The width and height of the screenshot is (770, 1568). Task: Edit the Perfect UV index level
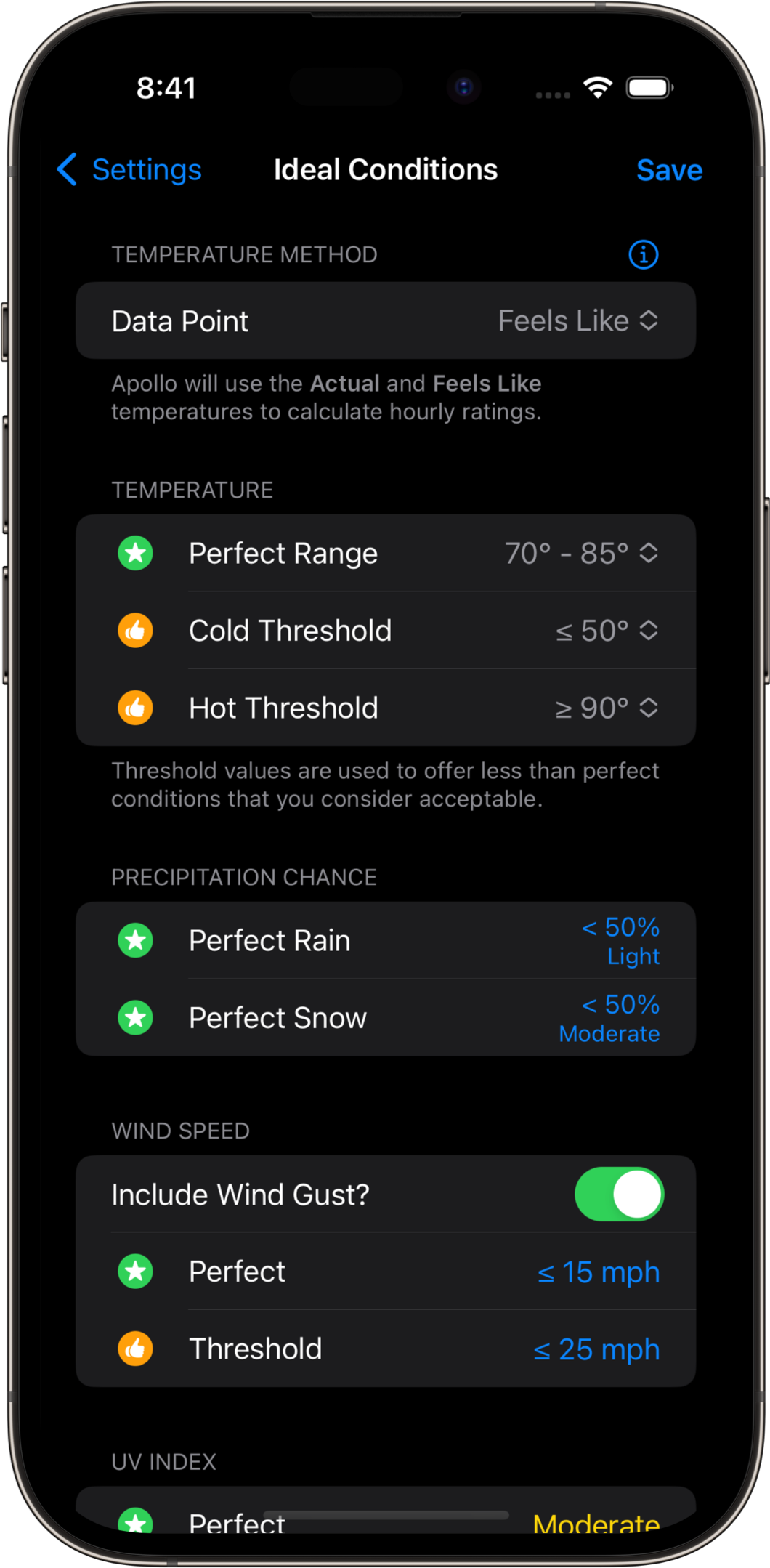pos(596,1521)
